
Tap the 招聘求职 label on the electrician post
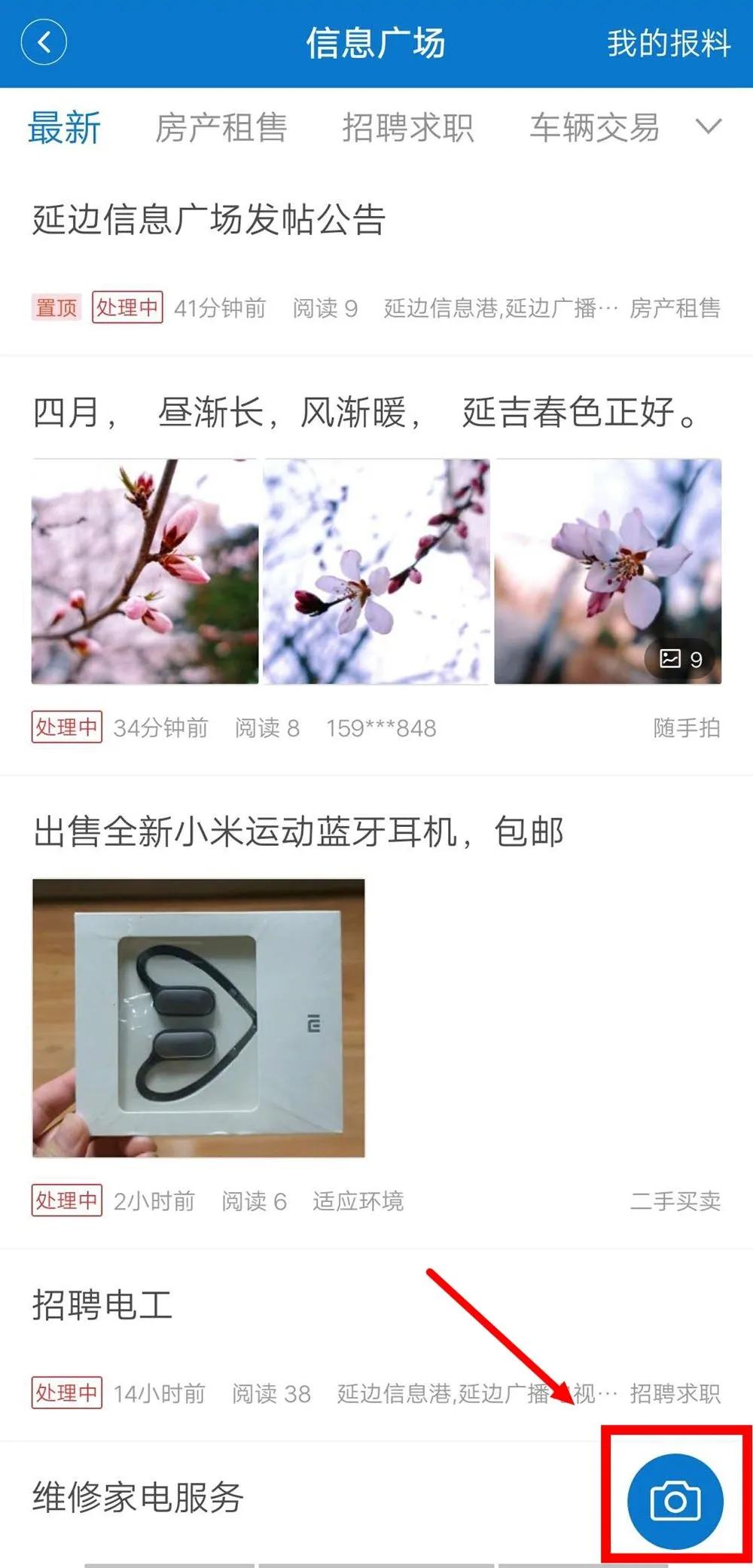click(x=676, y=1393)
